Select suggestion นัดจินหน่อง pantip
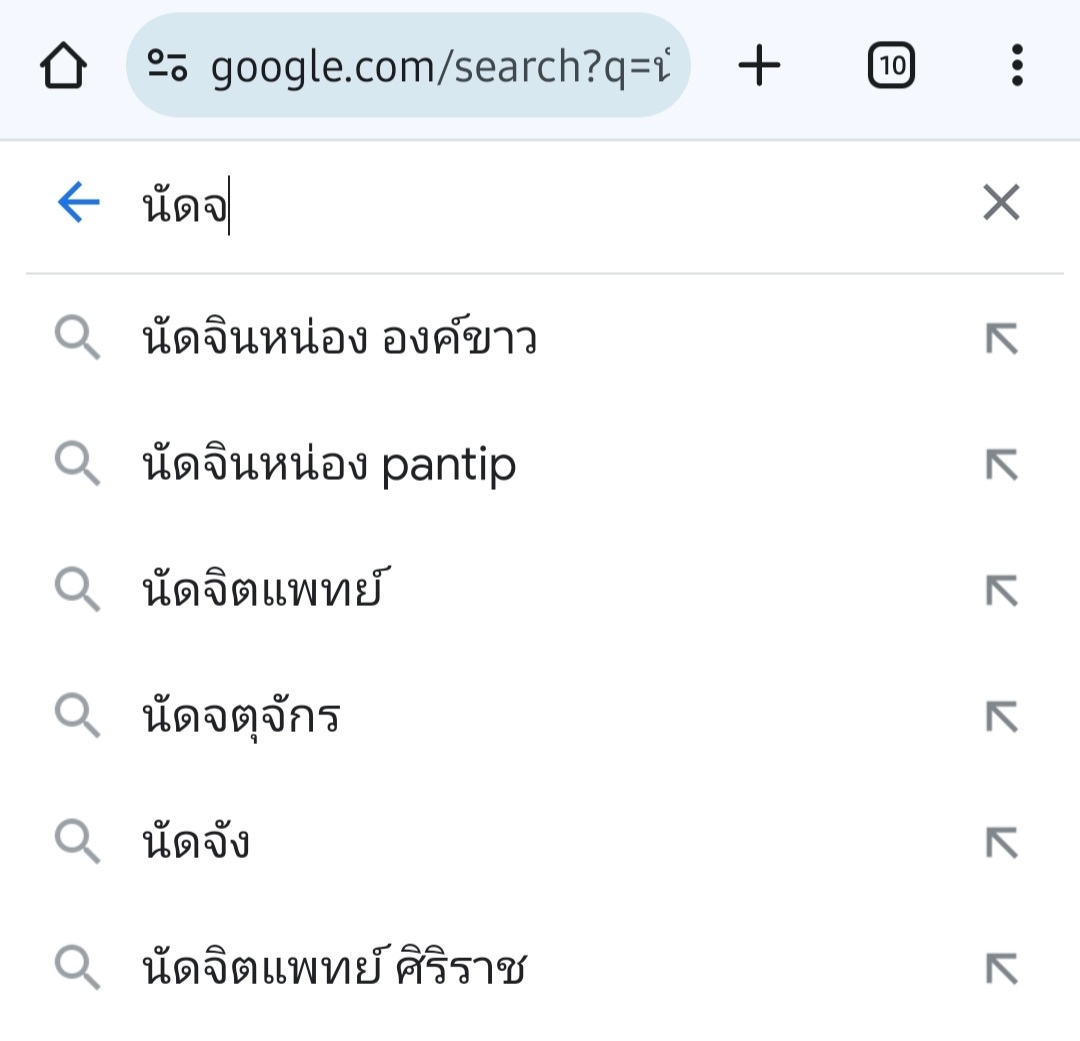Viewport: 1080px width, 1041px height. pos(330,466)
